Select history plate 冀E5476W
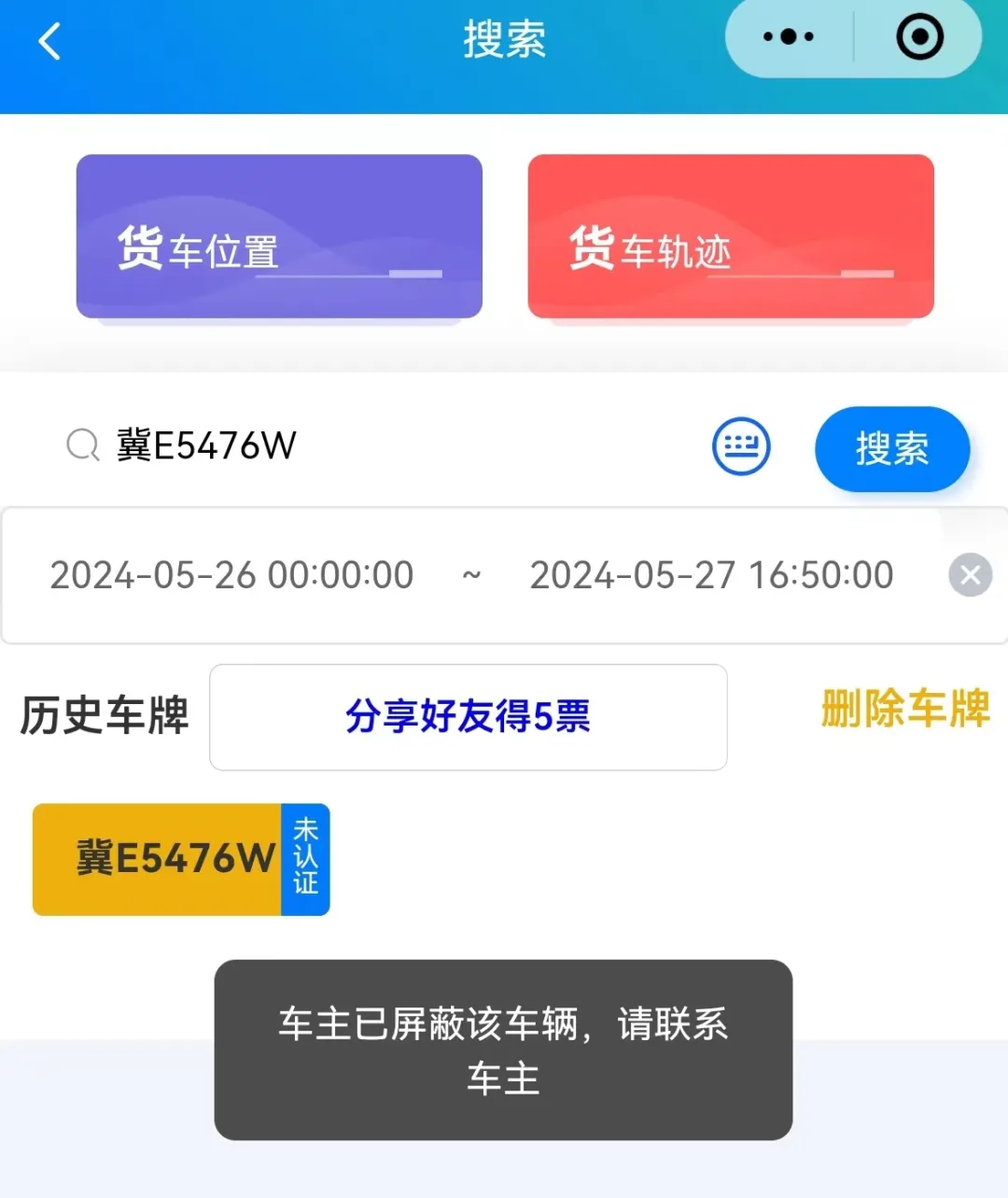Viewport: 1008px width, 1198px height. [177, 859]
